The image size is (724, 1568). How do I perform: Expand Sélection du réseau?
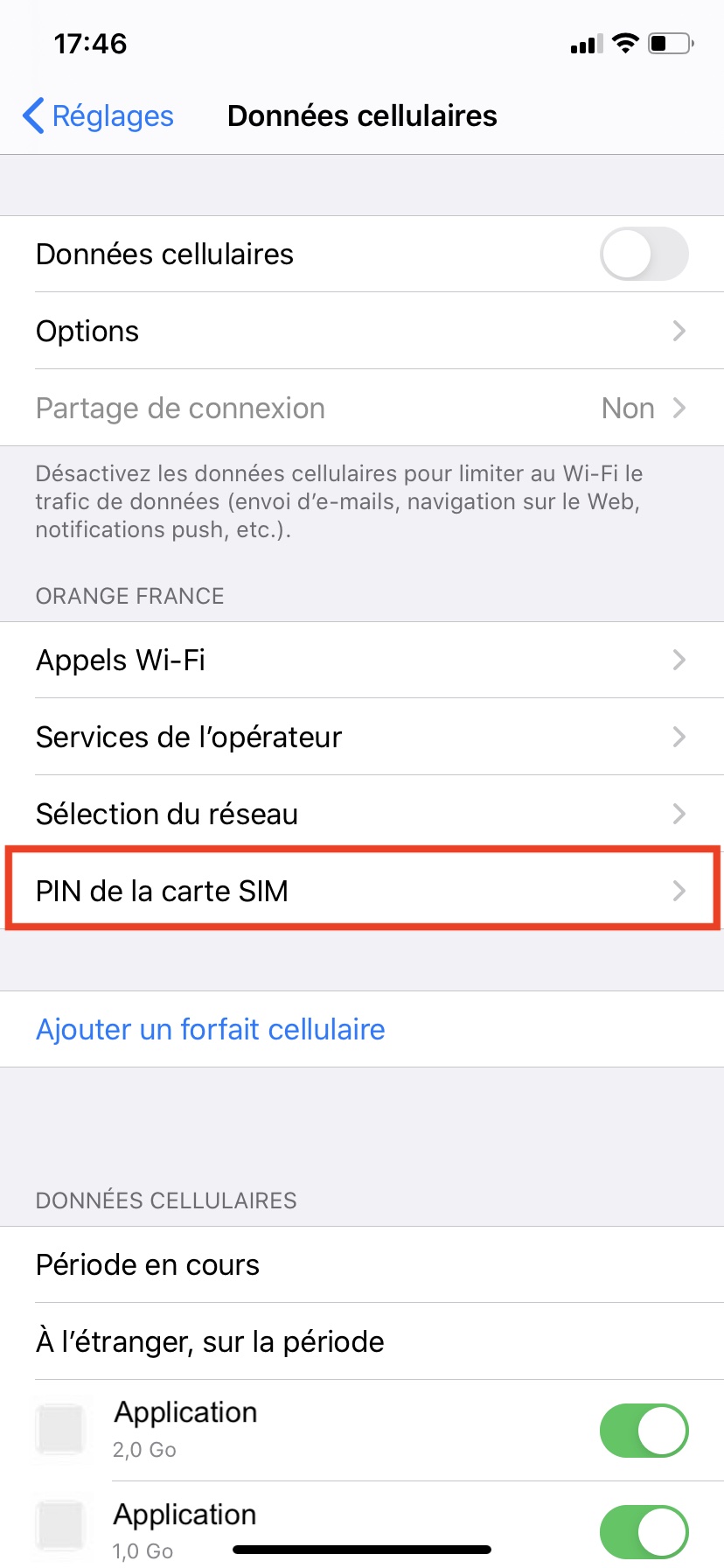362,814
